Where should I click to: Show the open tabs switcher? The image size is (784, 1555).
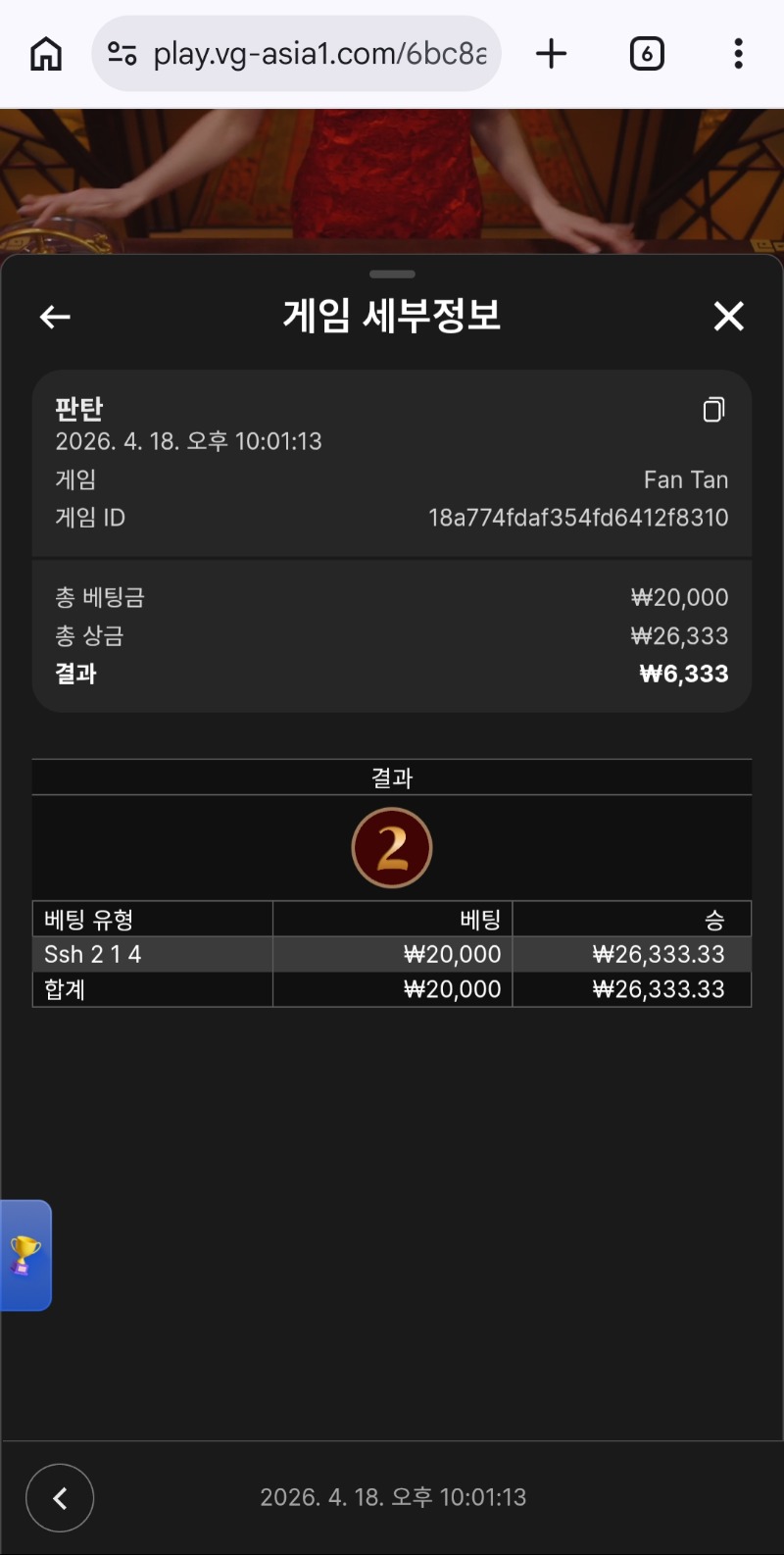(646, 54)
